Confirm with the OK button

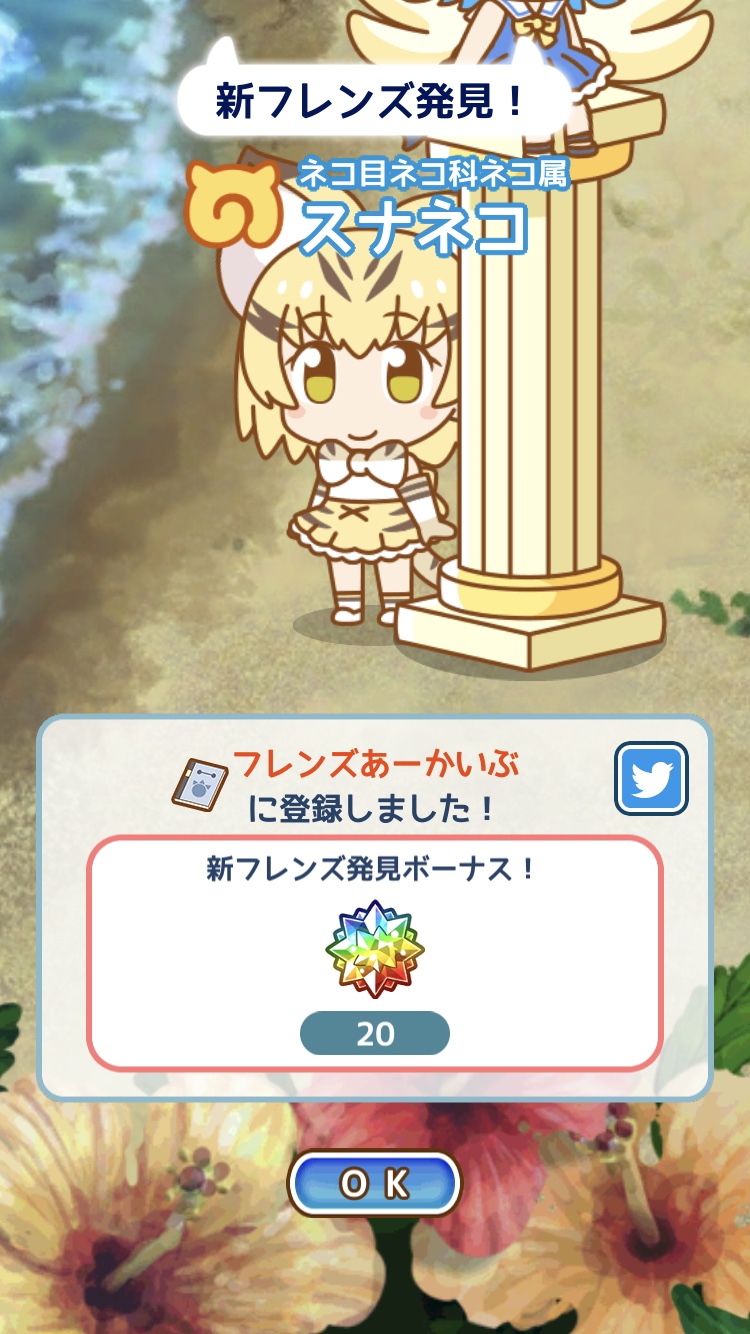tap(375, 1184)
